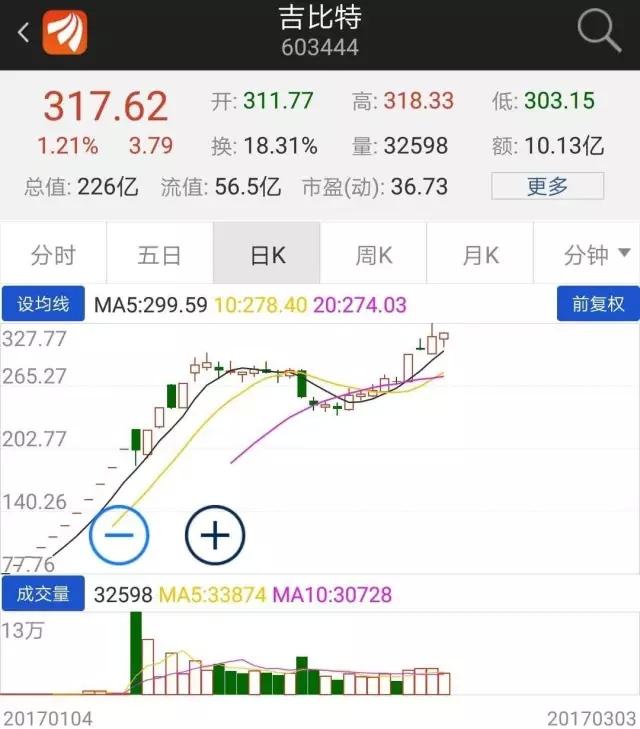Tap the 更多 button for more data
The height and width of the screenshot is (729, 640).
point(547,186)
